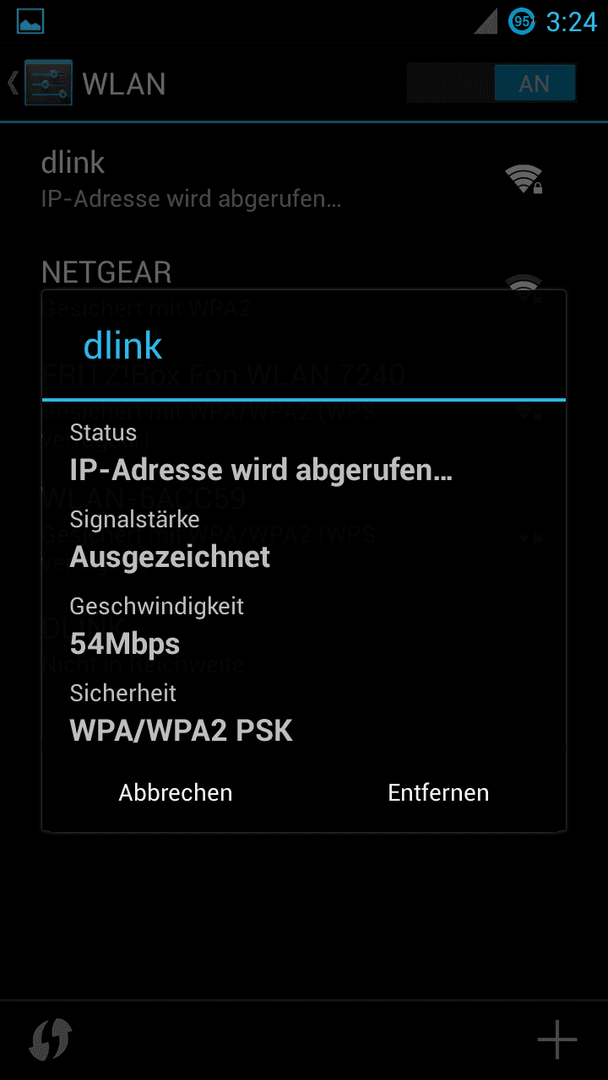Screen dimensions: 608x1080
Task: Tap the WPS push-button icon
Action: click(x=50, y=1039)
